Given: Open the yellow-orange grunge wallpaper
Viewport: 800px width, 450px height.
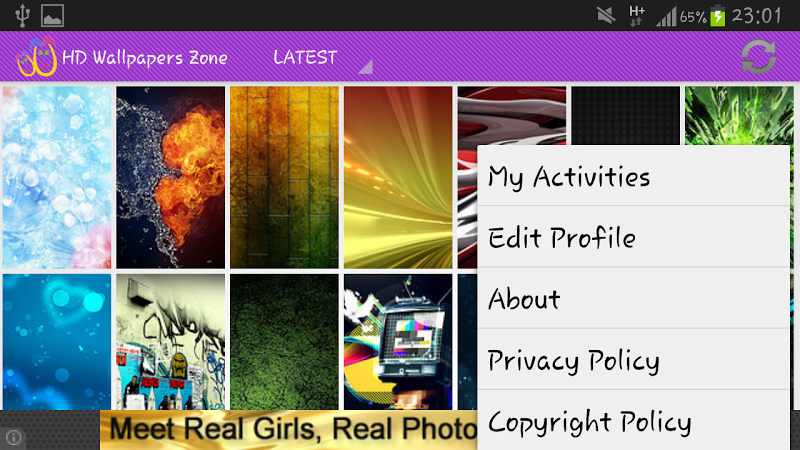Looking at the screenshot, I should click(x=285, y=177).
